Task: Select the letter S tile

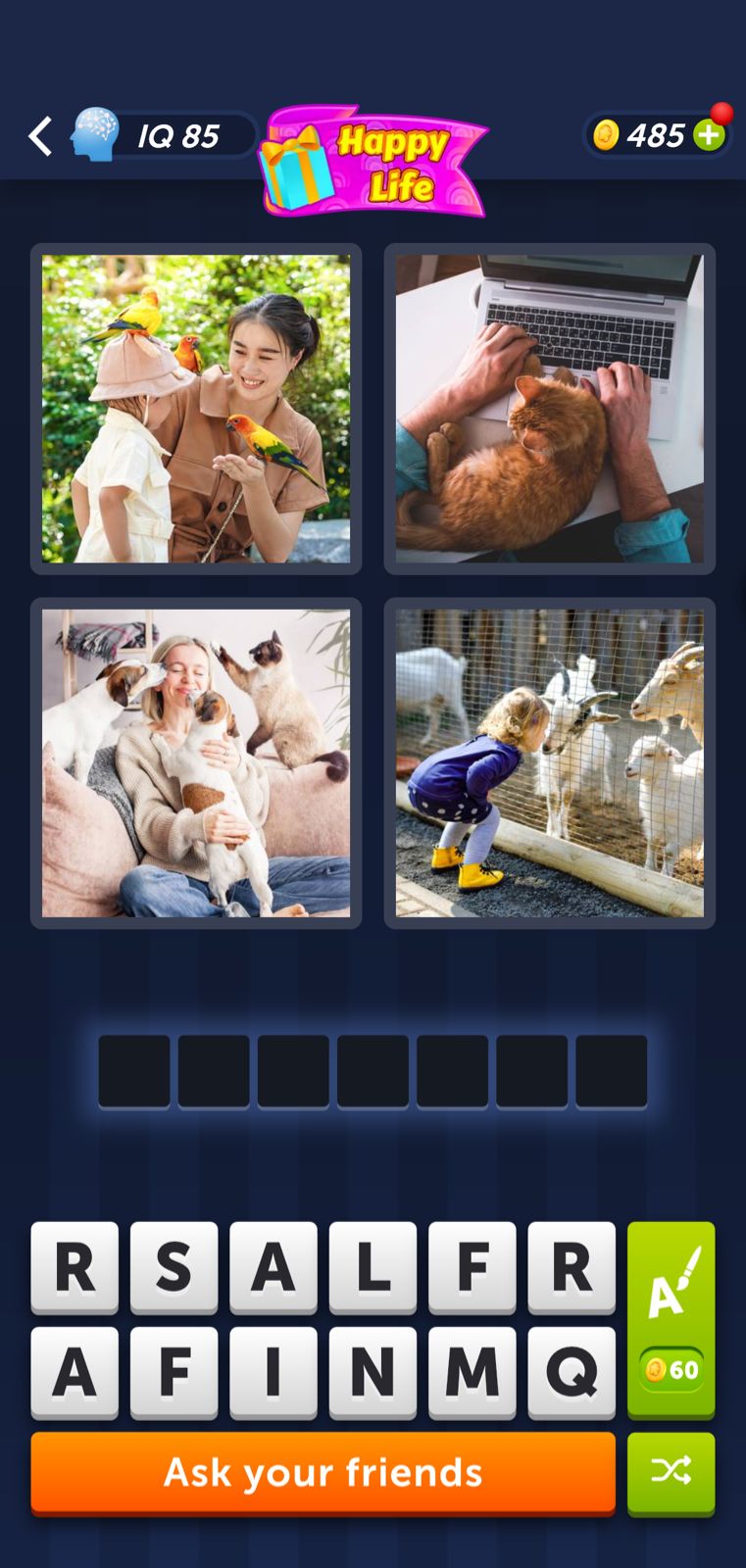Action: [x=174, y=1266]
